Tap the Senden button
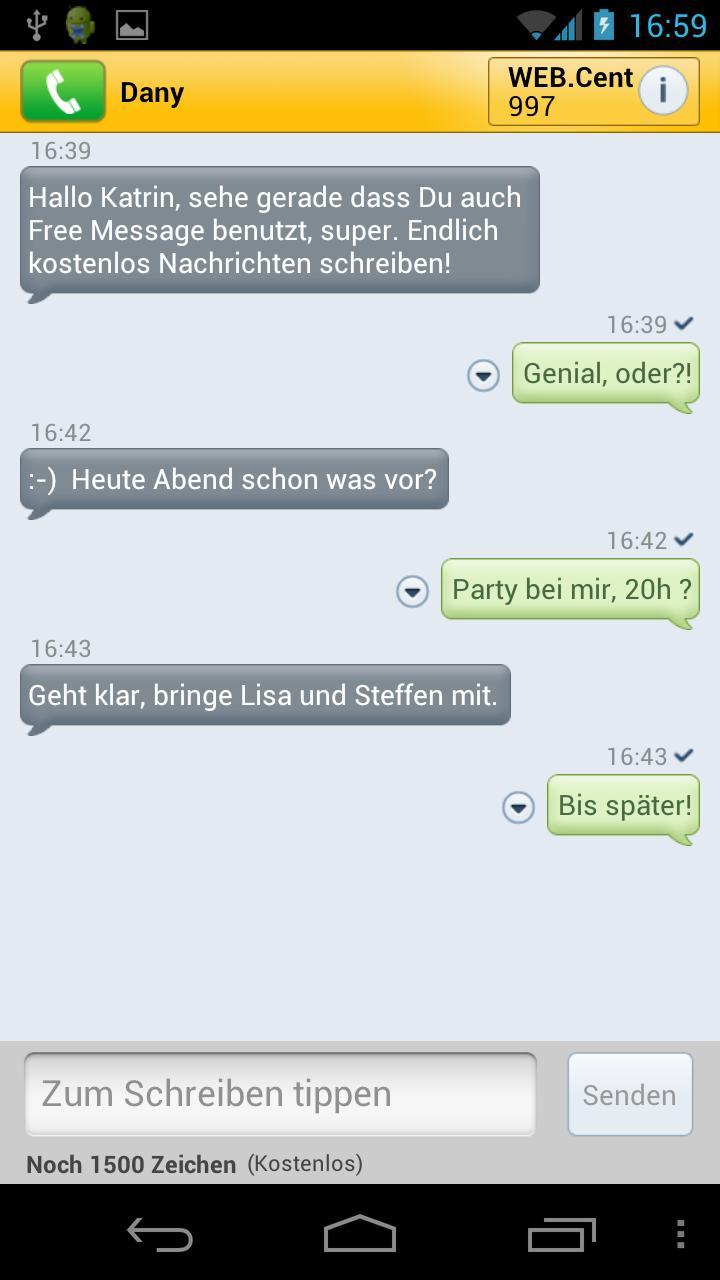This screenshot has height=1280, width=720. [630, 1095]
